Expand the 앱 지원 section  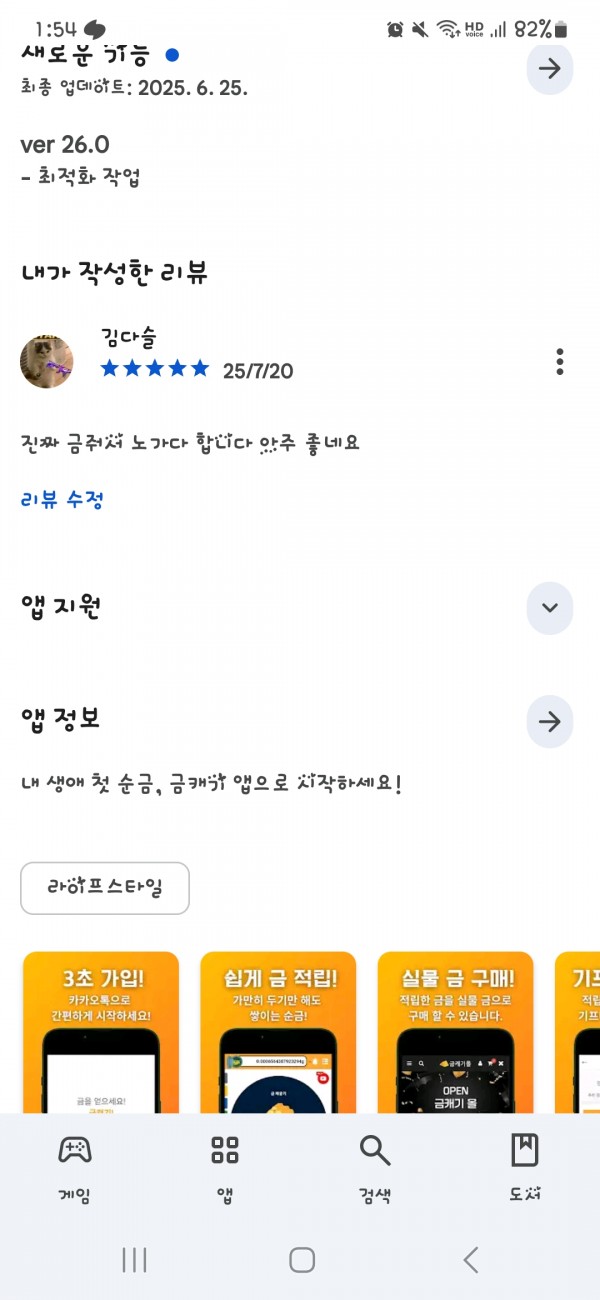549,607
